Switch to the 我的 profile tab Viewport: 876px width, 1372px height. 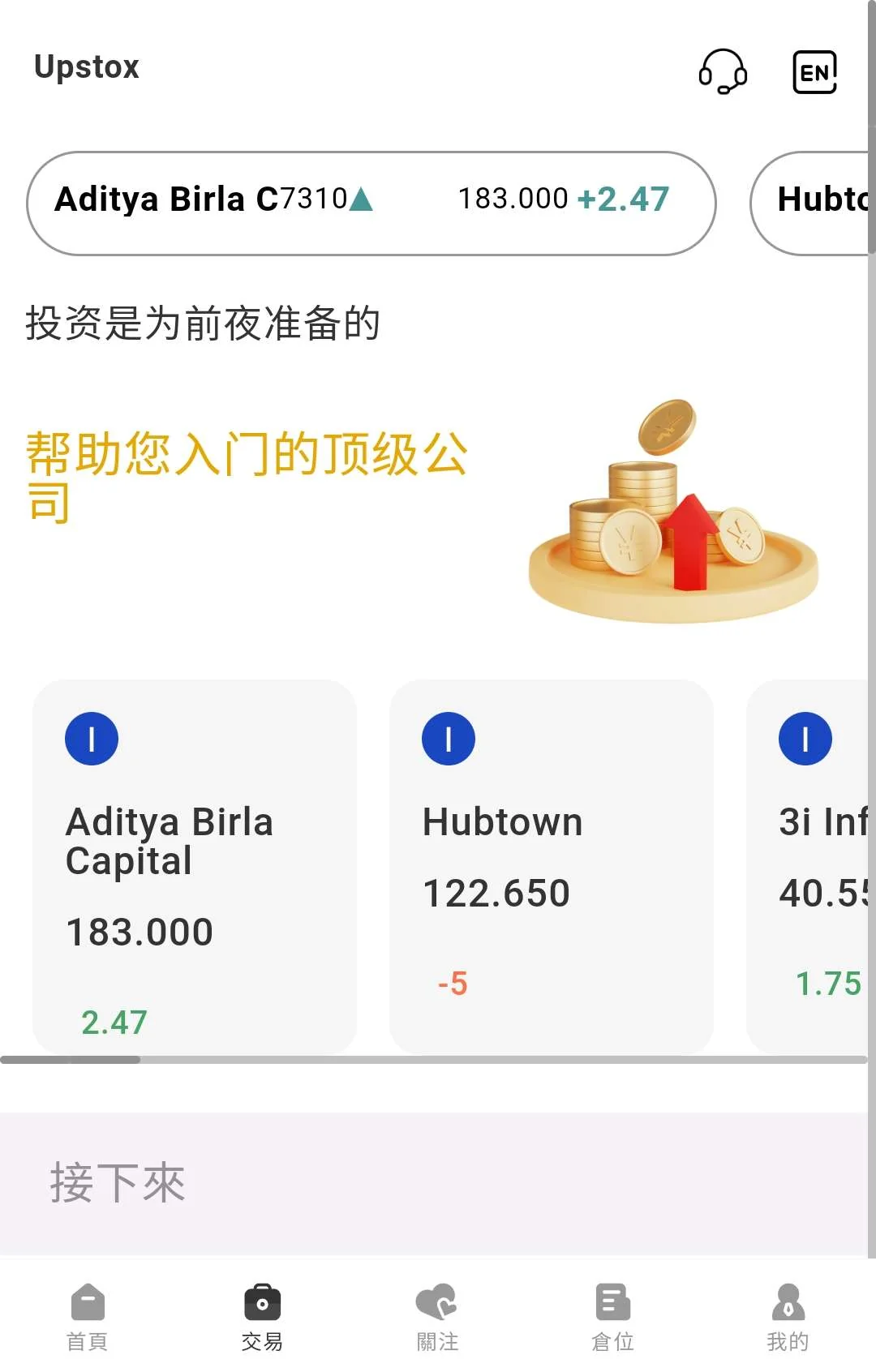tap(788, 1317)
